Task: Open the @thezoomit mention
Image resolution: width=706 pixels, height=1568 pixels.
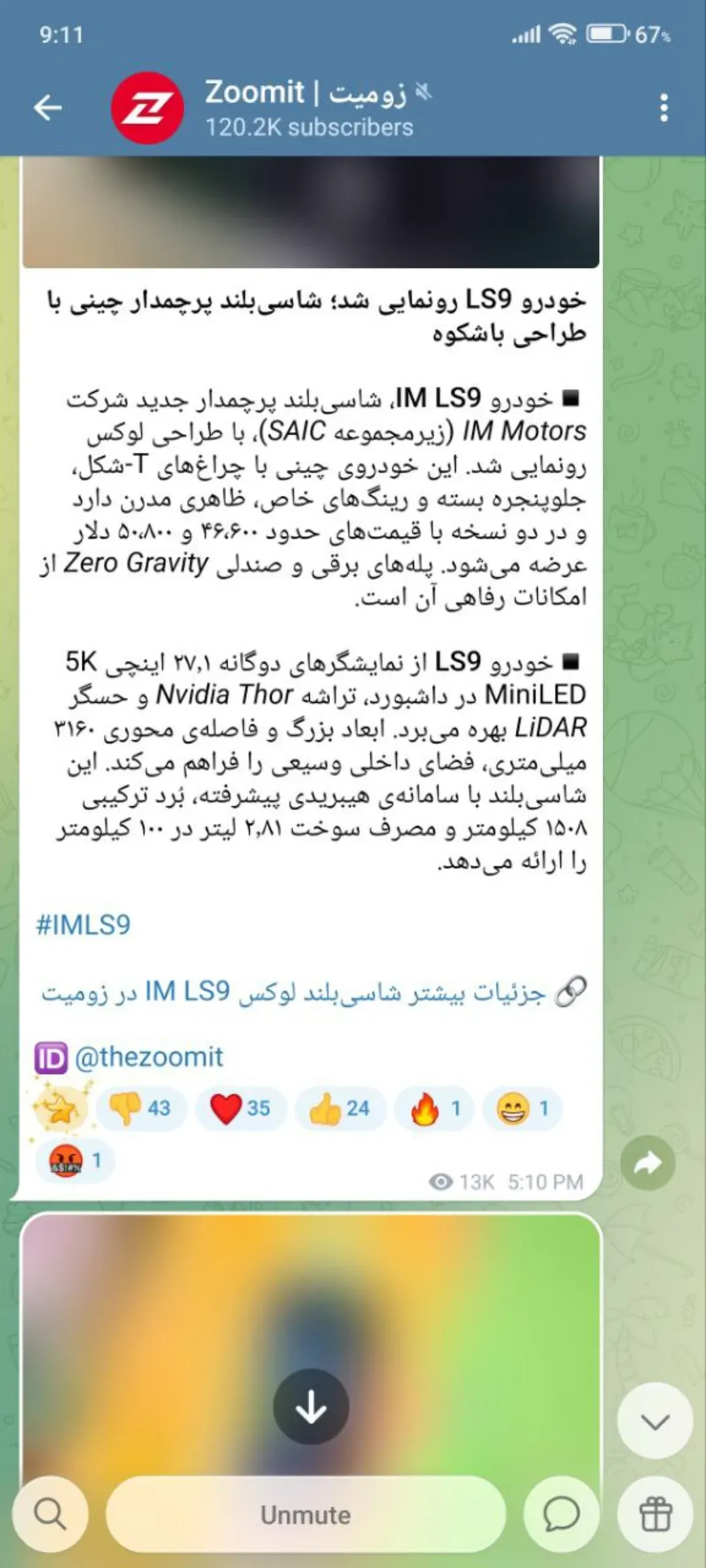Action: pos(149,1057)
